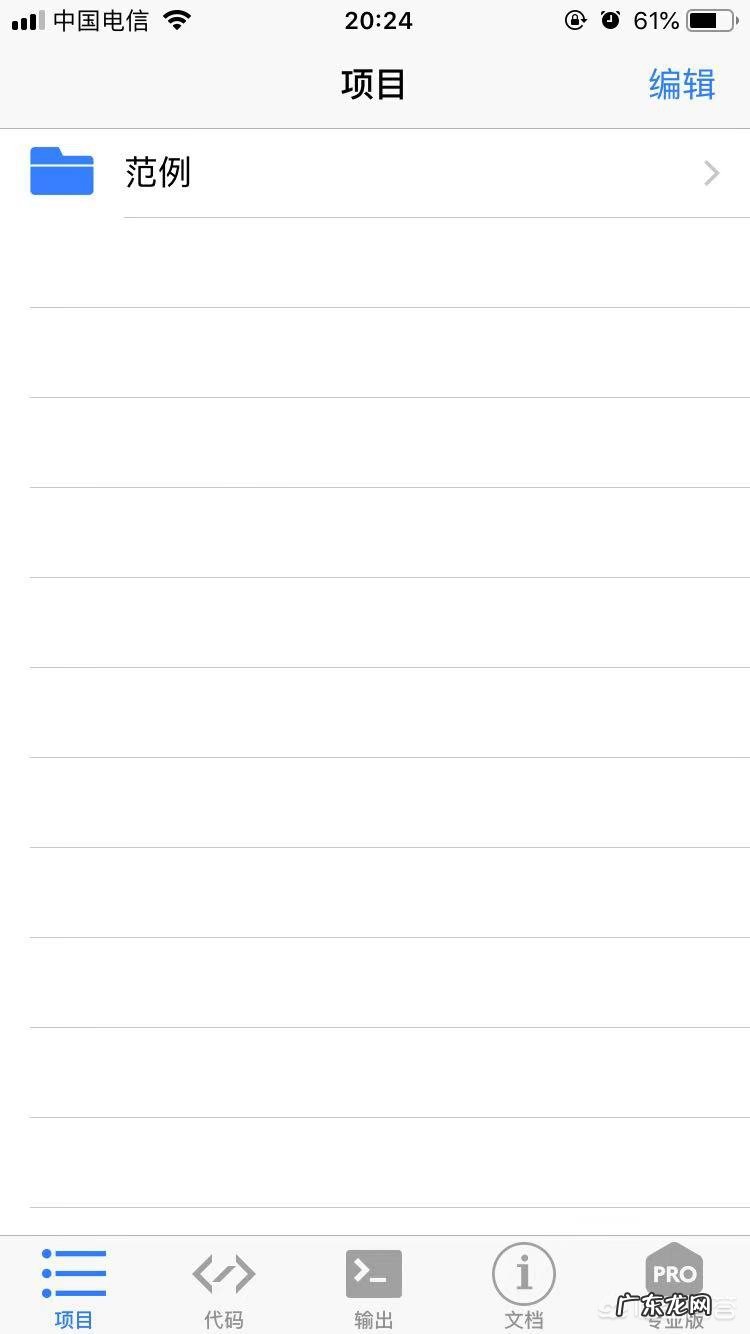This screenshot has width=750, height=1334.
Task: Switch to the 代码 tab
Action: [x=224, y=1287]
